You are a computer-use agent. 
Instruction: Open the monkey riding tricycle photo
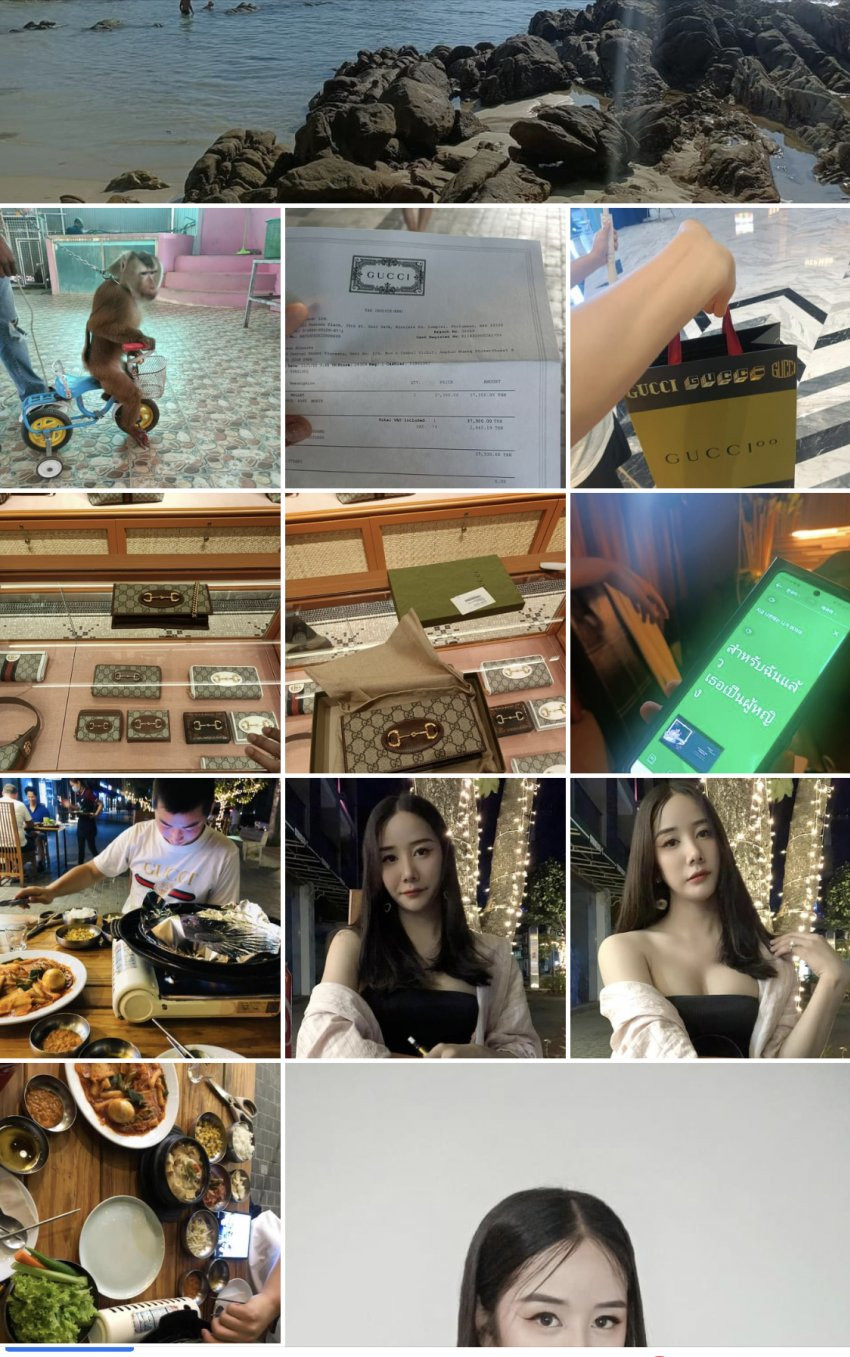(x=140, y=347)
